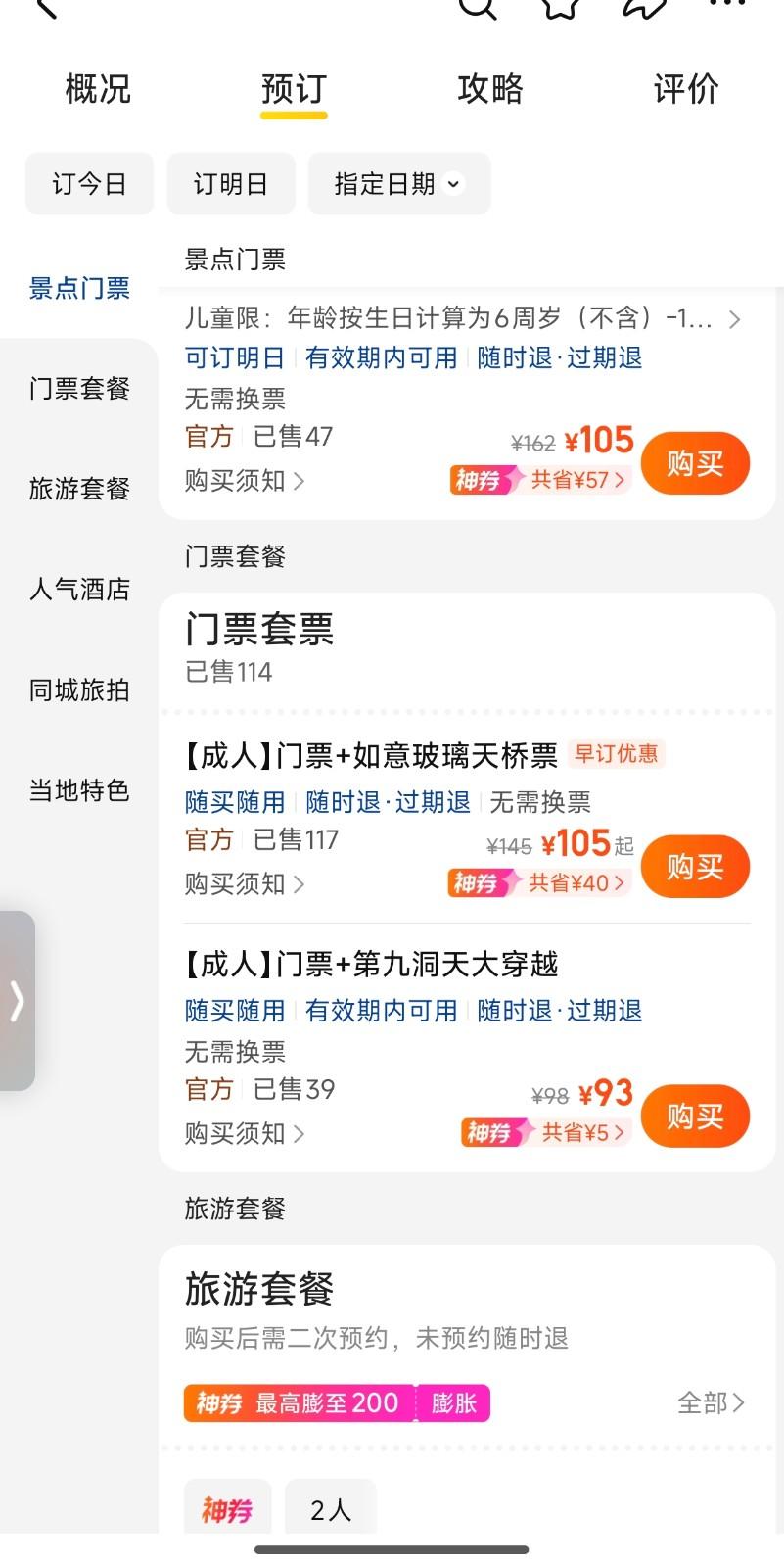Screen dimensions: 784x1567
Task: Select the 2人 filter chip
Action: (330, 1510)
